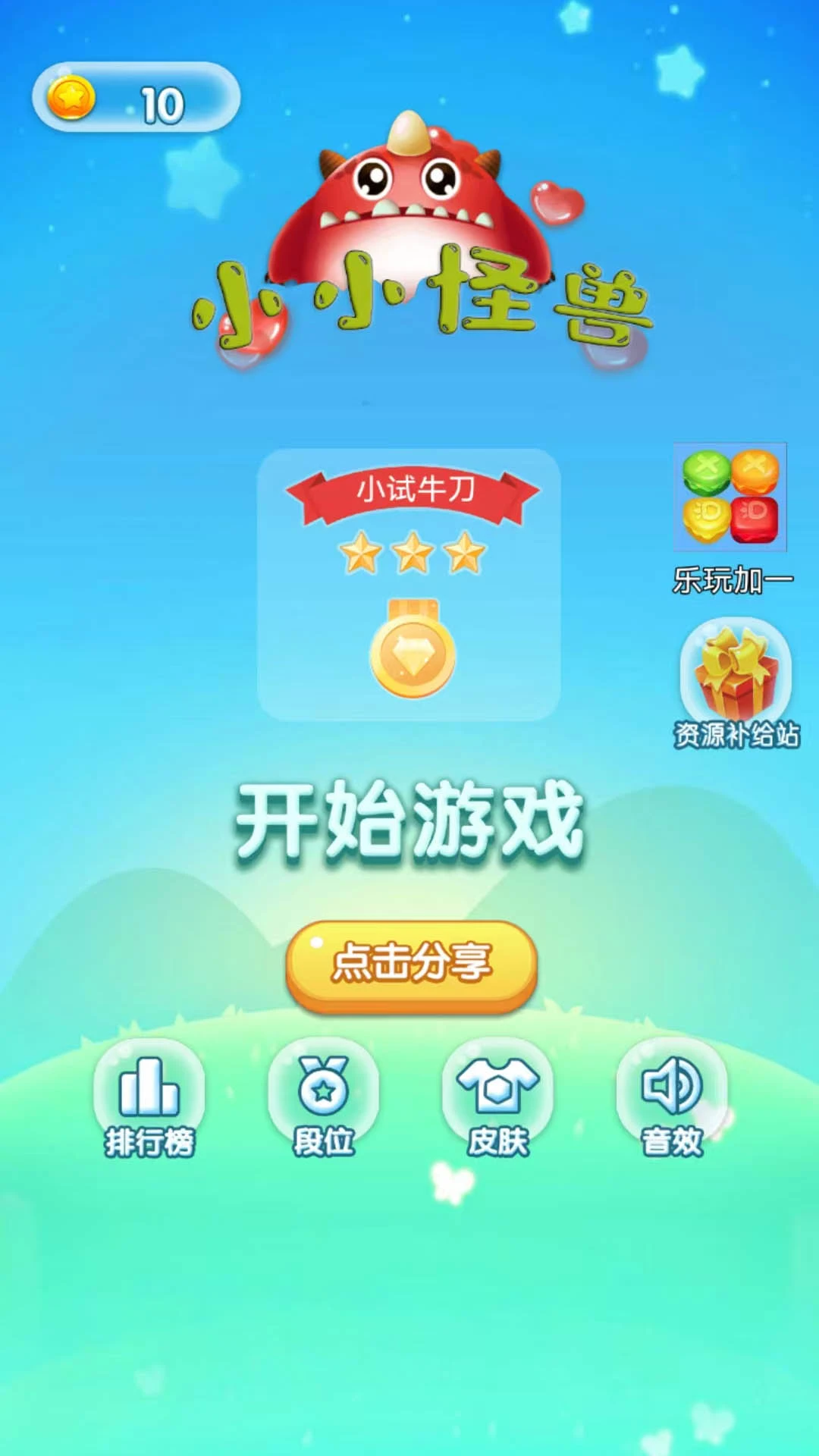Viewport: 819px width, 1456px height.
Task: Open the 小试牛刀 rank card
Action: pyautogui.click(x=409, y=584)
